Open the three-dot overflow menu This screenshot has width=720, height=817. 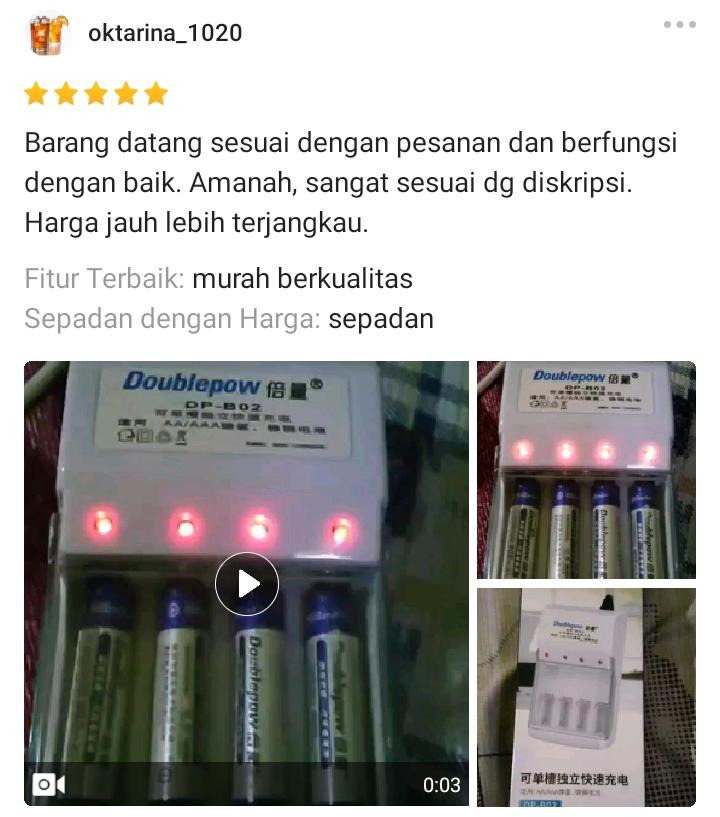(679, 24)
